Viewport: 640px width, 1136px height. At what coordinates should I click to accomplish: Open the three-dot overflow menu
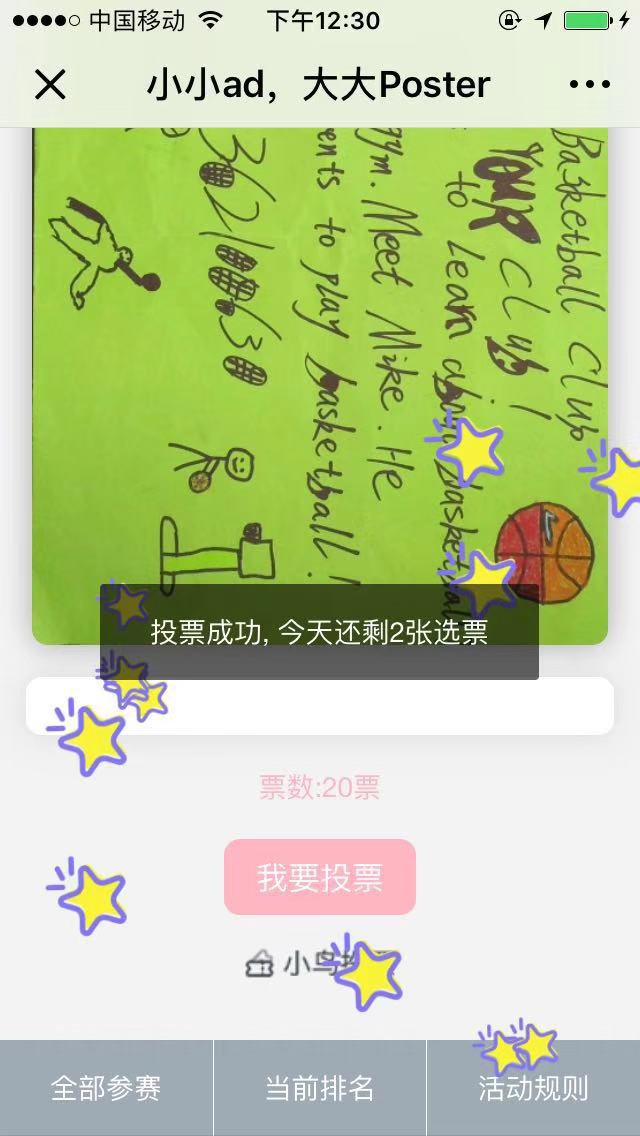tap(589, 85)
